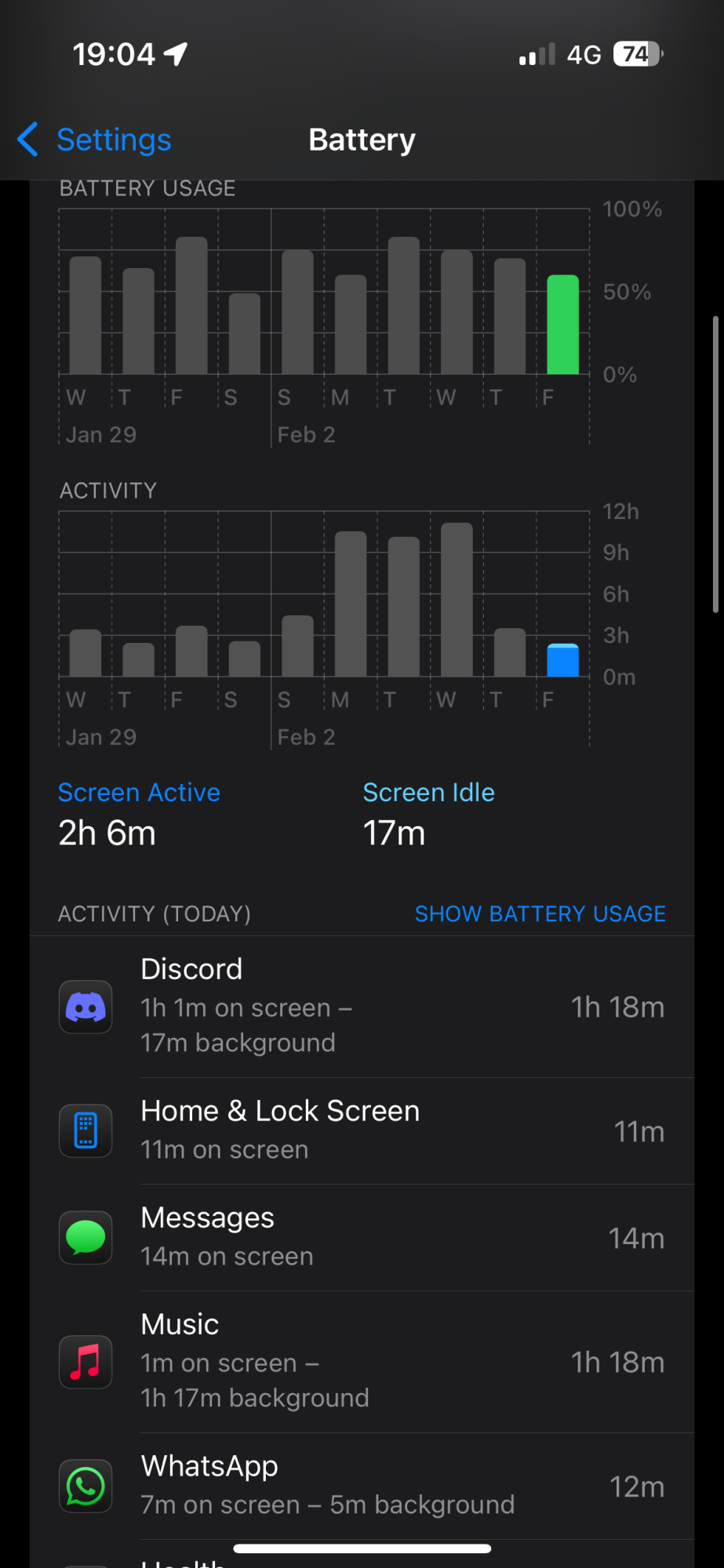Select the Music activity row

click(x=362, y=1362)
